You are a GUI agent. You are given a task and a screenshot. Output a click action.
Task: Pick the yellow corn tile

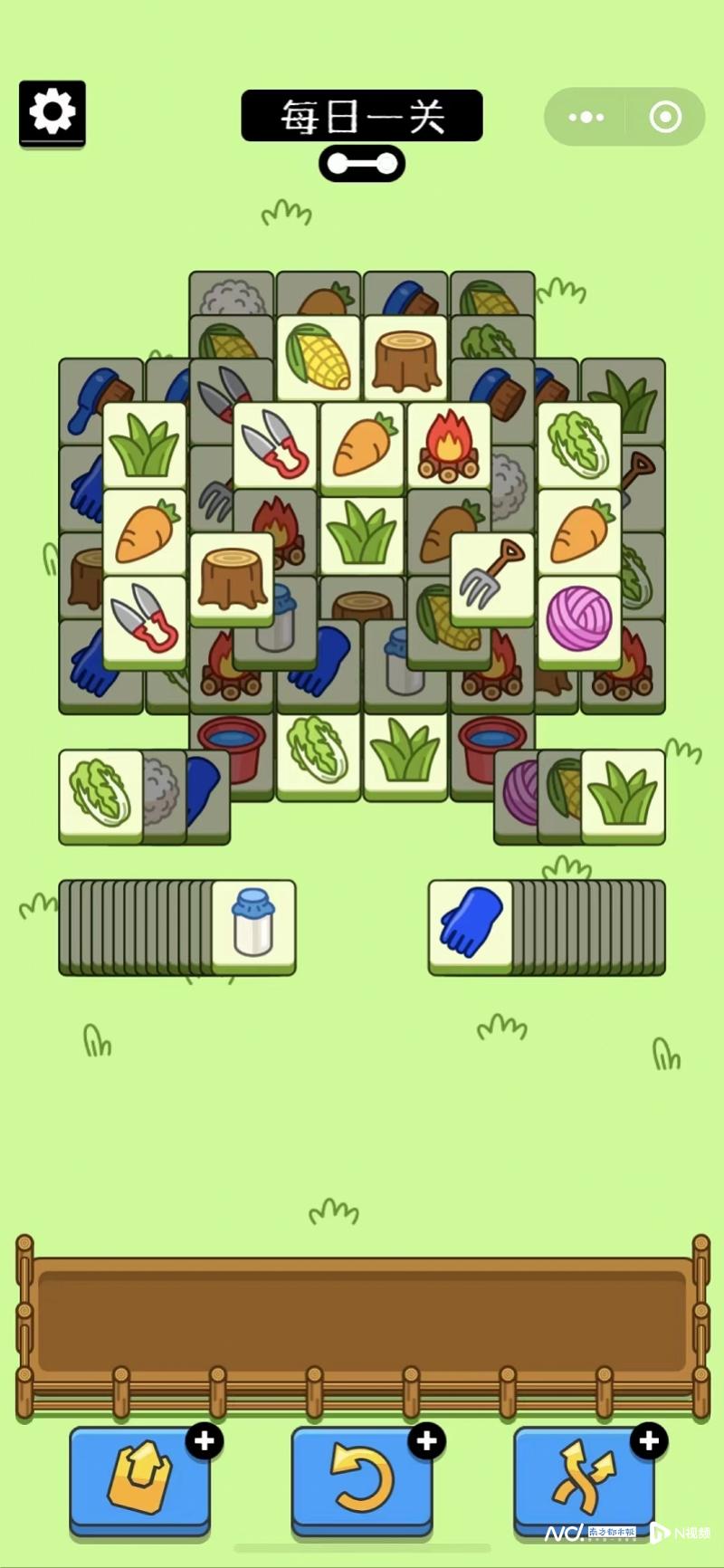point(319,357)
